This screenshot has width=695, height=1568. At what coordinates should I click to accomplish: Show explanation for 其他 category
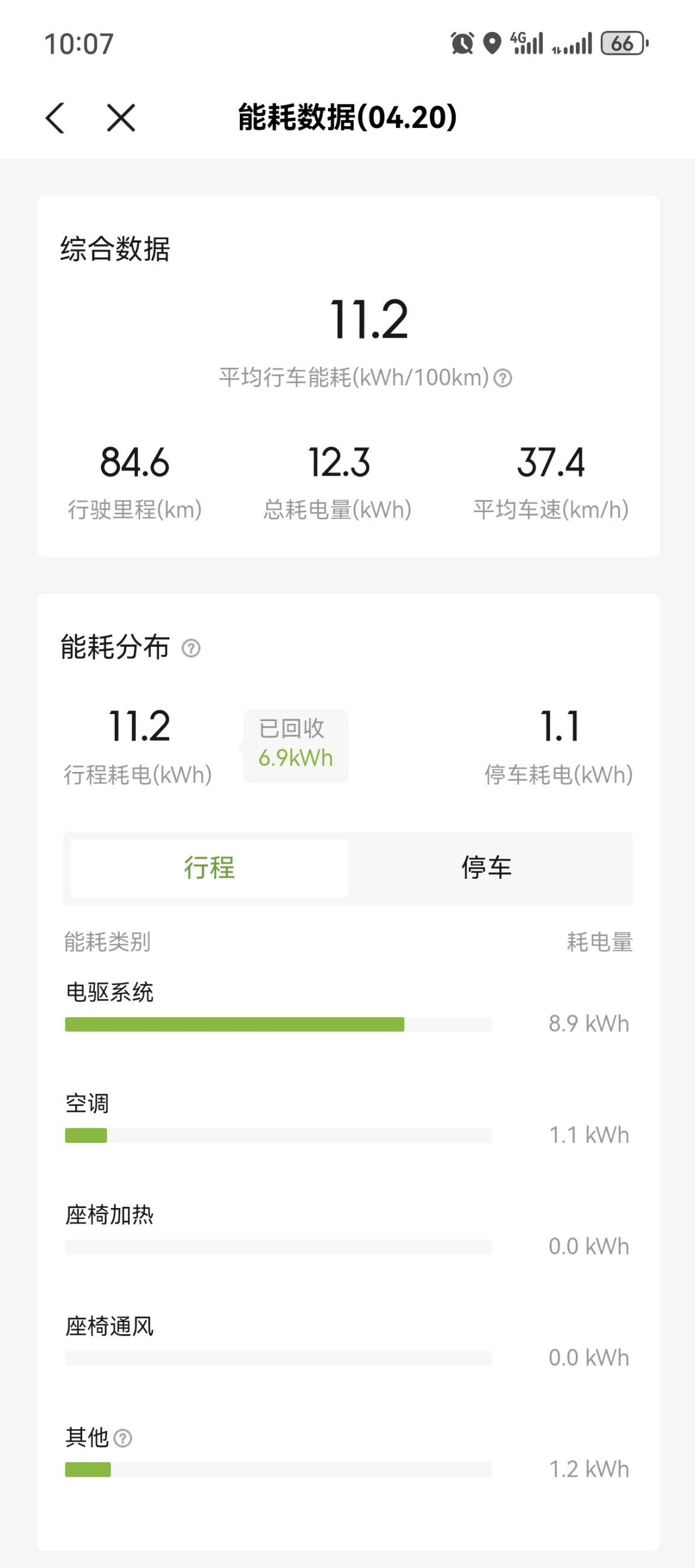[x=123, y=1438]
